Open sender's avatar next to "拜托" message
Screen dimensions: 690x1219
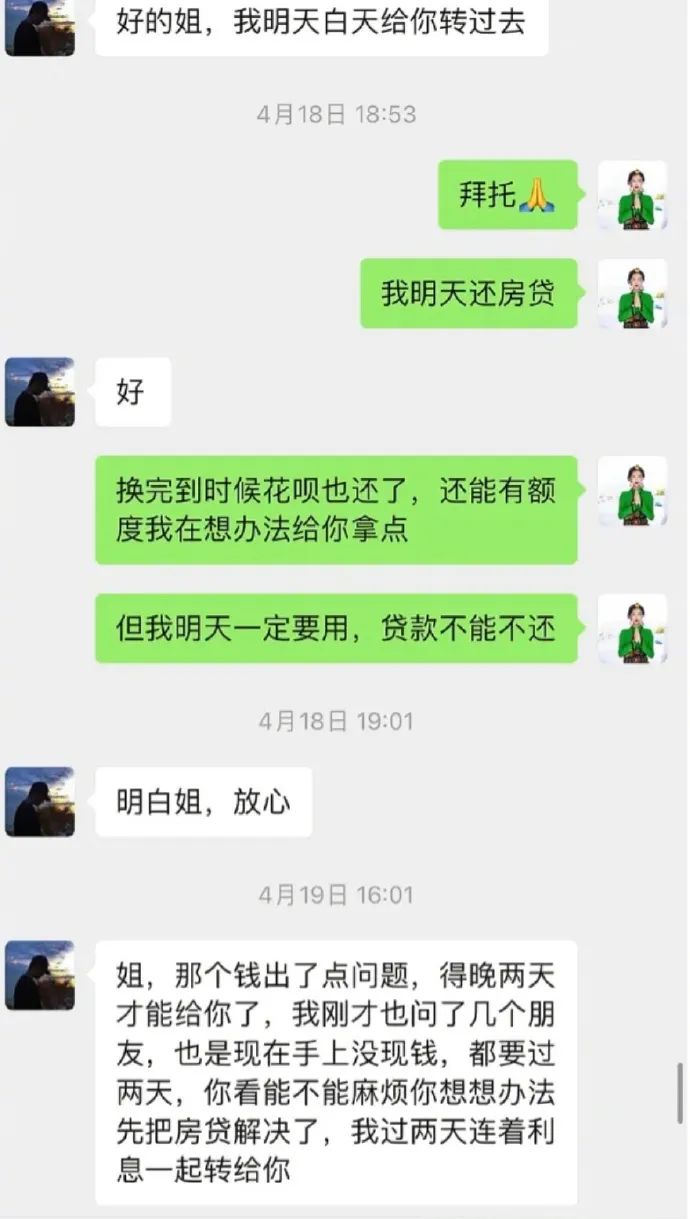[x=632, y=195]
